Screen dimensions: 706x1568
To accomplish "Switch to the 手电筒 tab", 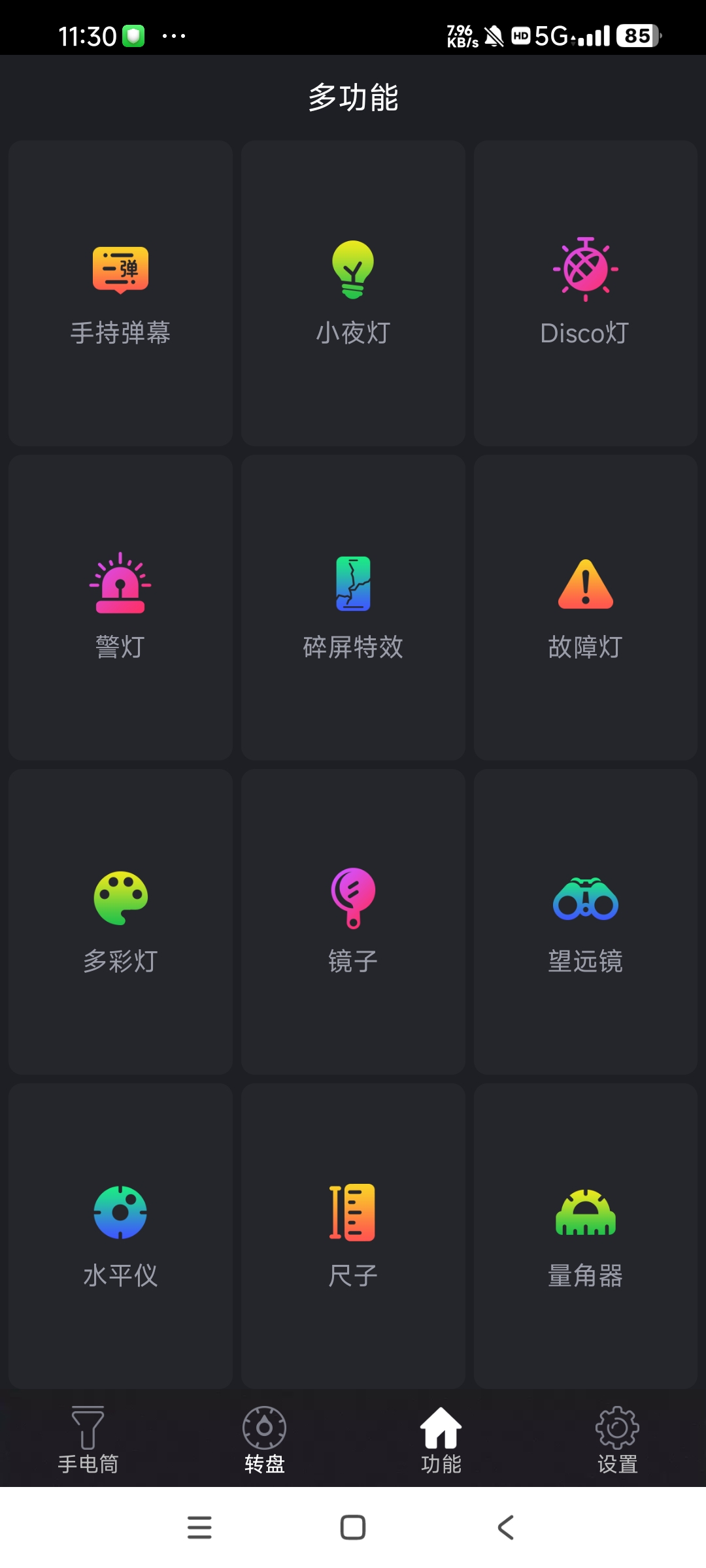I will pos(88,1440).
